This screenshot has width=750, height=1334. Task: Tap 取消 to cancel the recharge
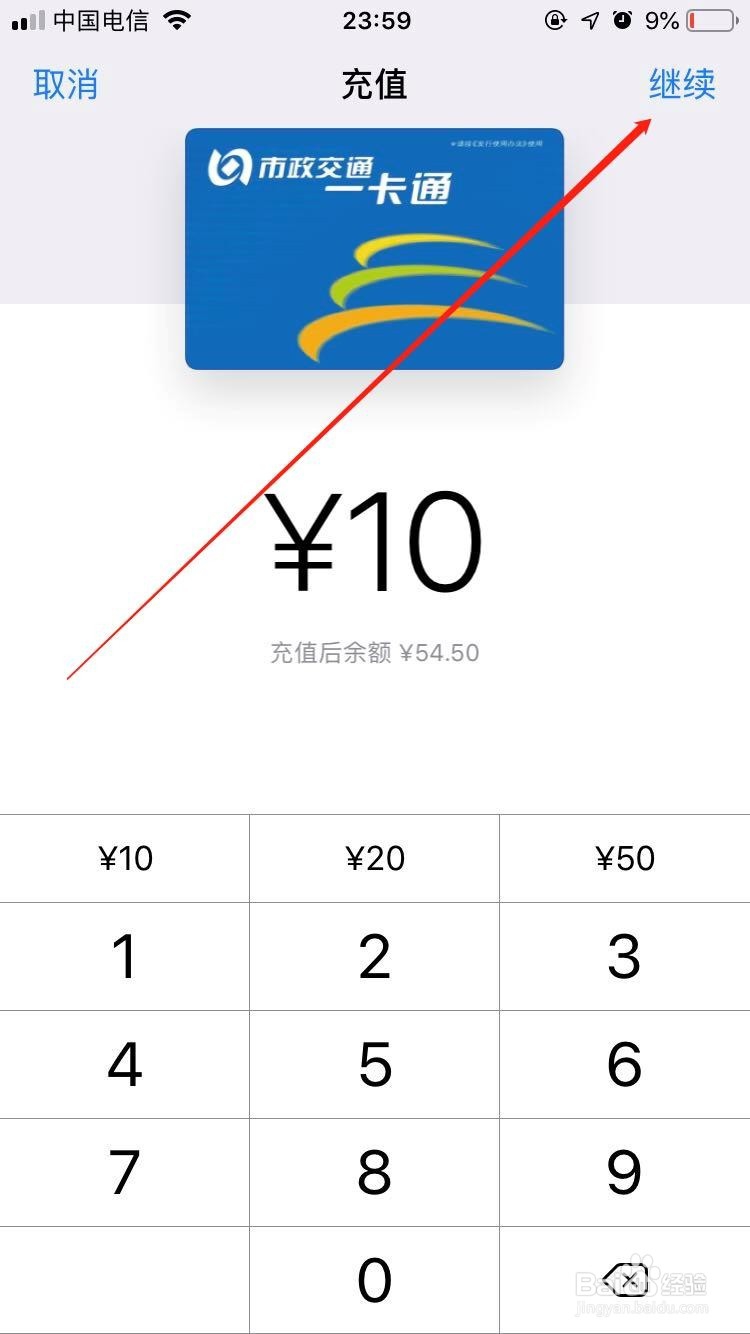coord(65,85)
